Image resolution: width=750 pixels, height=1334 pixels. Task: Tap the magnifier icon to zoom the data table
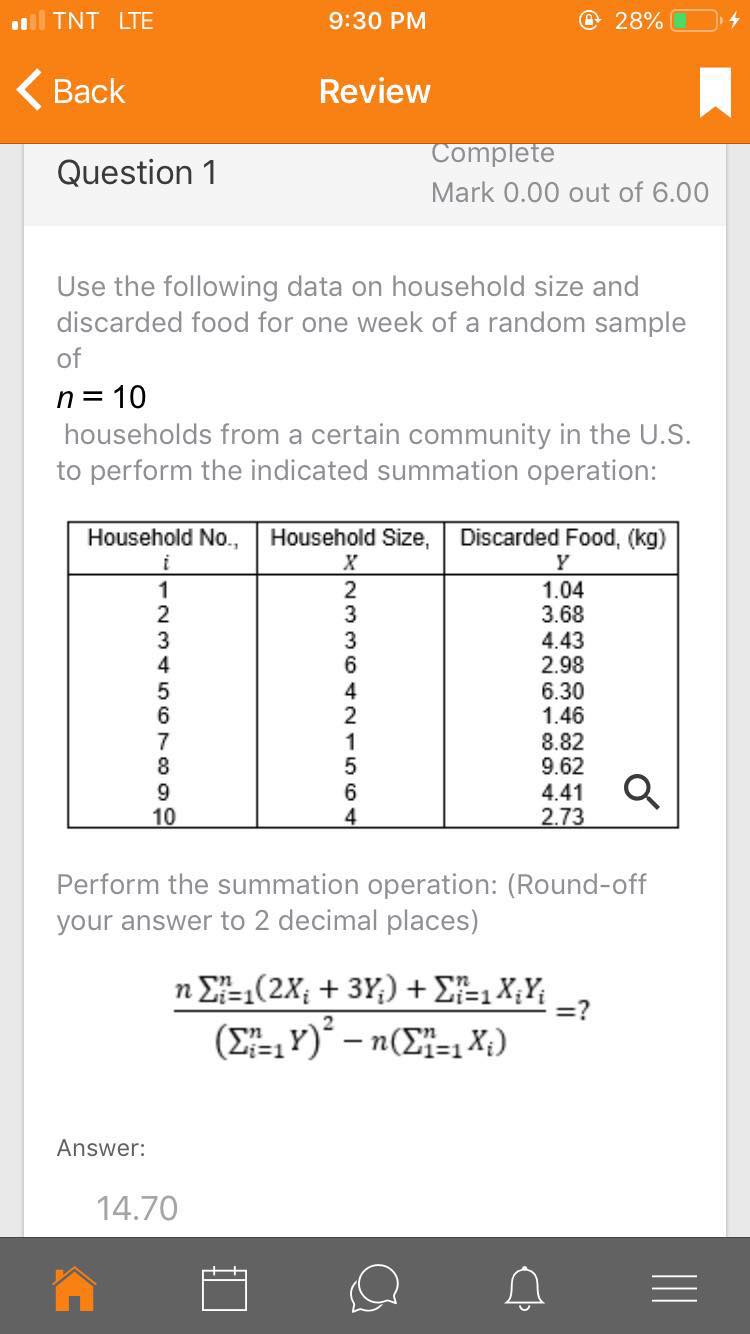641,793
